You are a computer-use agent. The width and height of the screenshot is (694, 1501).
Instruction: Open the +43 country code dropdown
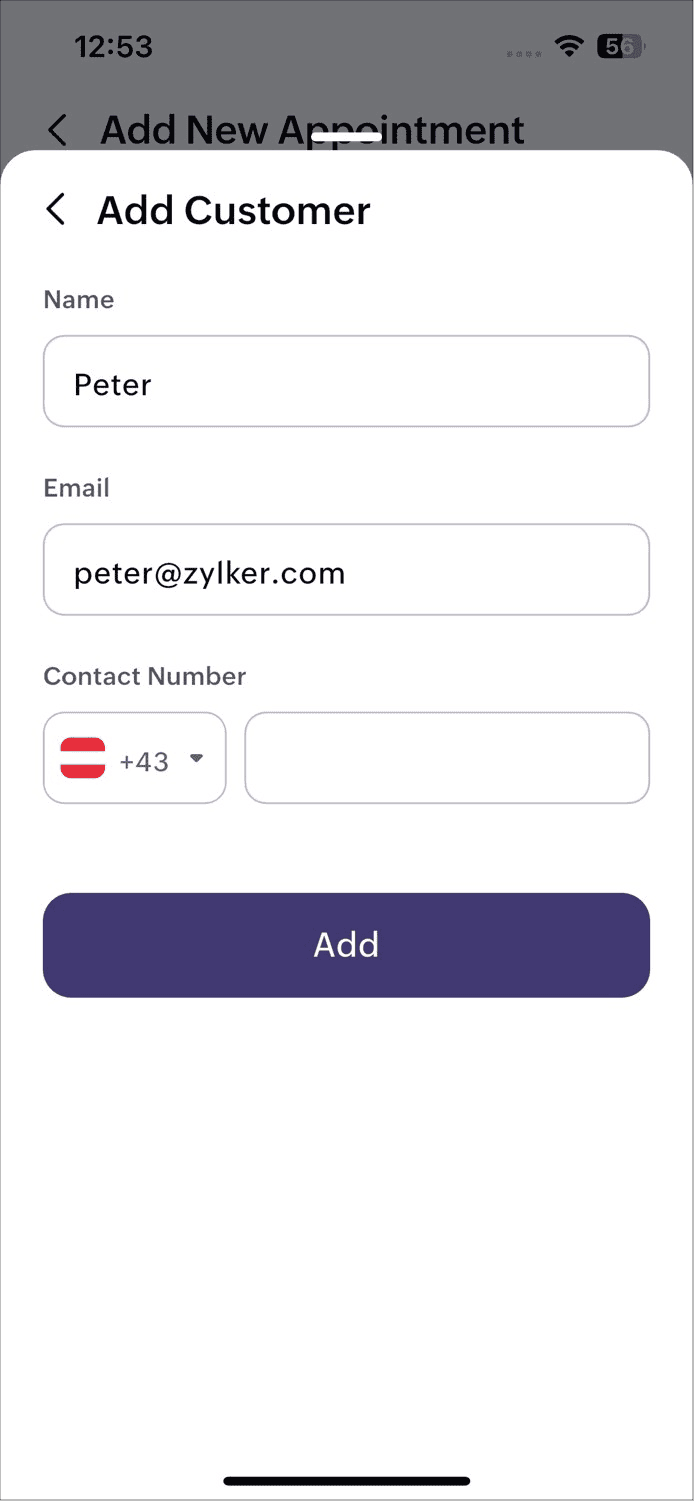click(134, 758)
